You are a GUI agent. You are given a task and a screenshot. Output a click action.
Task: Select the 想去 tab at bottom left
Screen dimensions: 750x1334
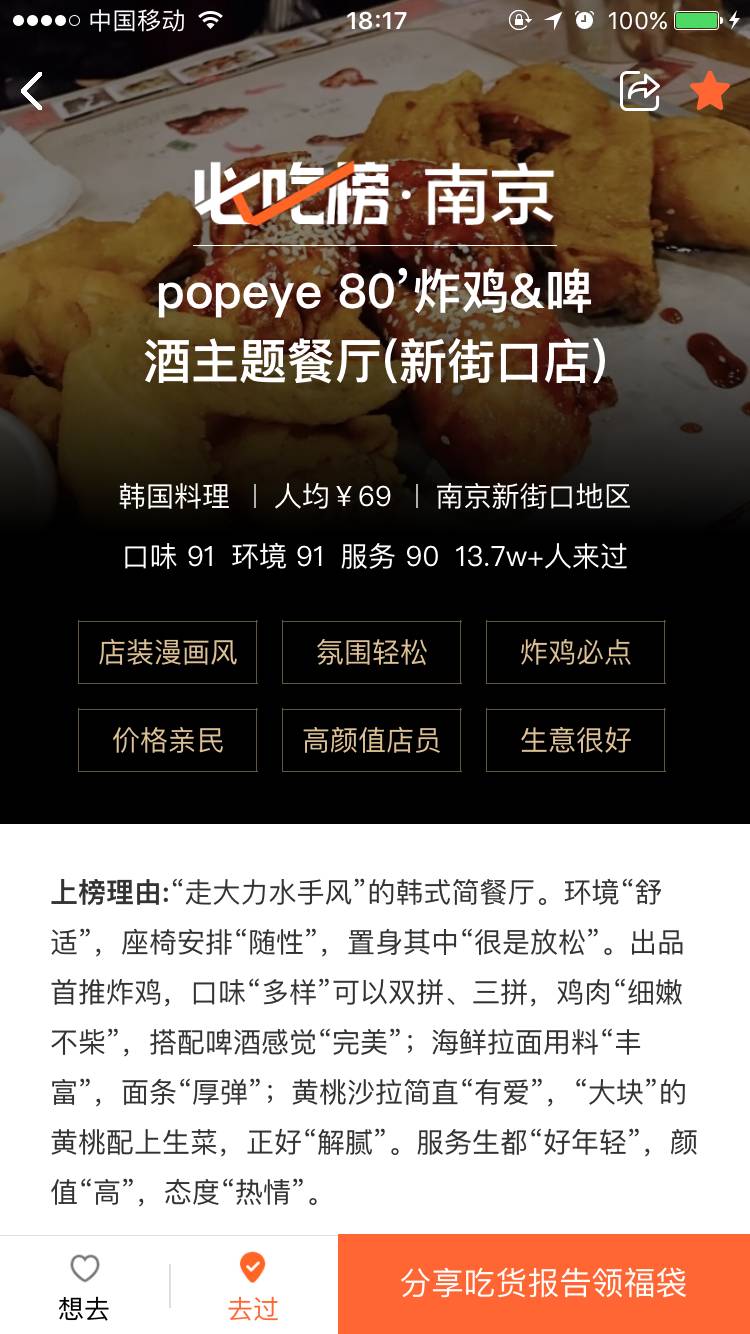click(86, 1283)
